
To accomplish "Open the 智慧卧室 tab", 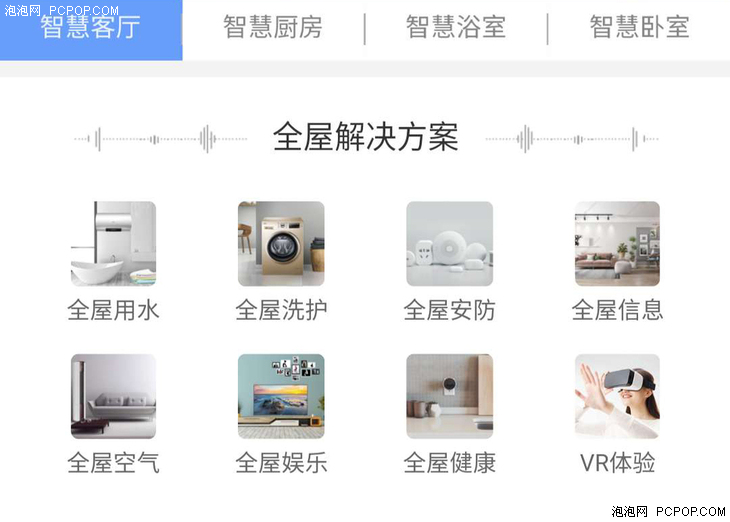I will [639, 28].
